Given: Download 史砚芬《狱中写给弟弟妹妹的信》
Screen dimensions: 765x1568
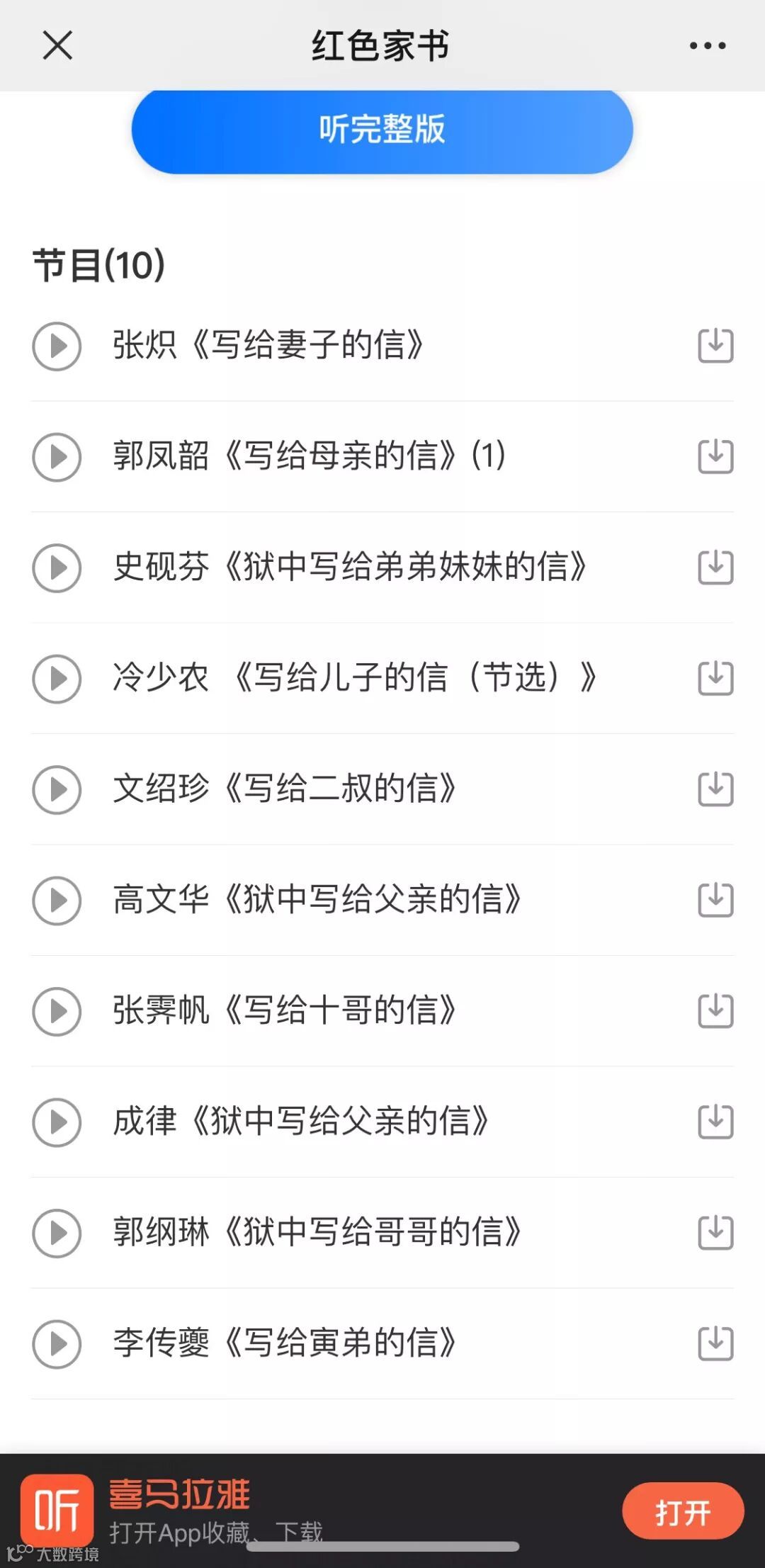Looking at the screenshot, I should coord(715,568).
